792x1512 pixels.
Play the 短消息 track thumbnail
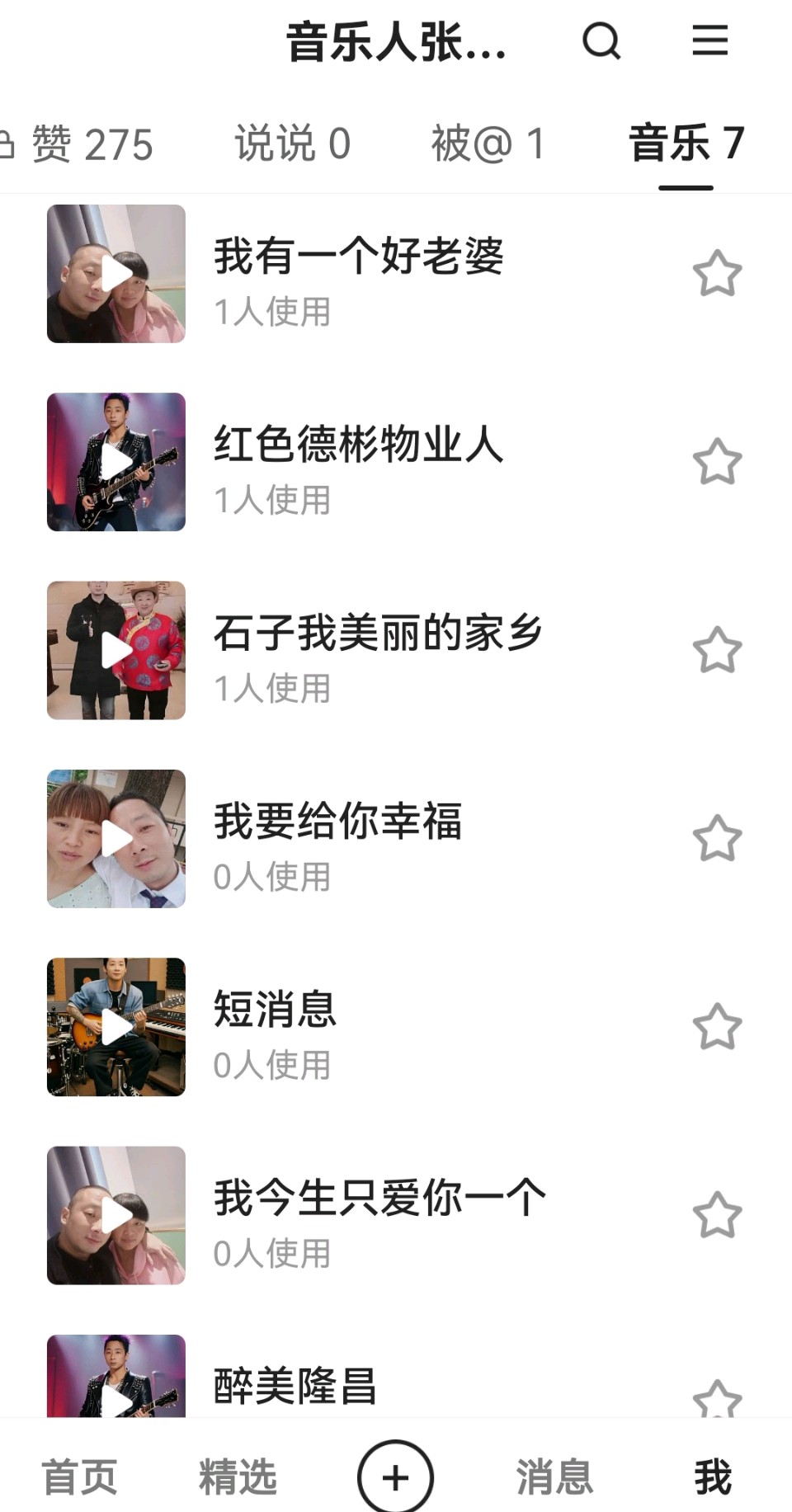click(x=116, y=1027)
